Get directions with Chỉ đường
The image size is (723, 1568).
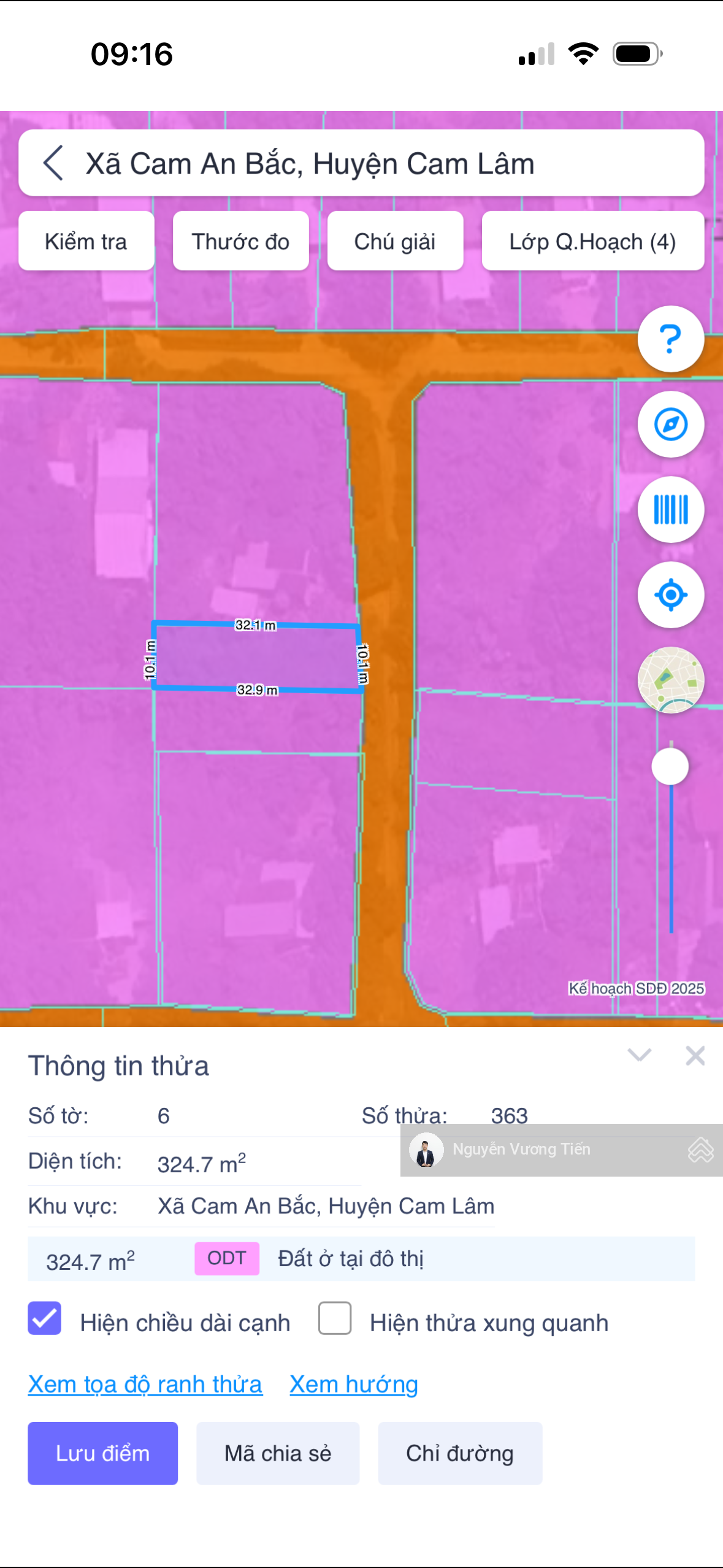[x=460, y=1453]
